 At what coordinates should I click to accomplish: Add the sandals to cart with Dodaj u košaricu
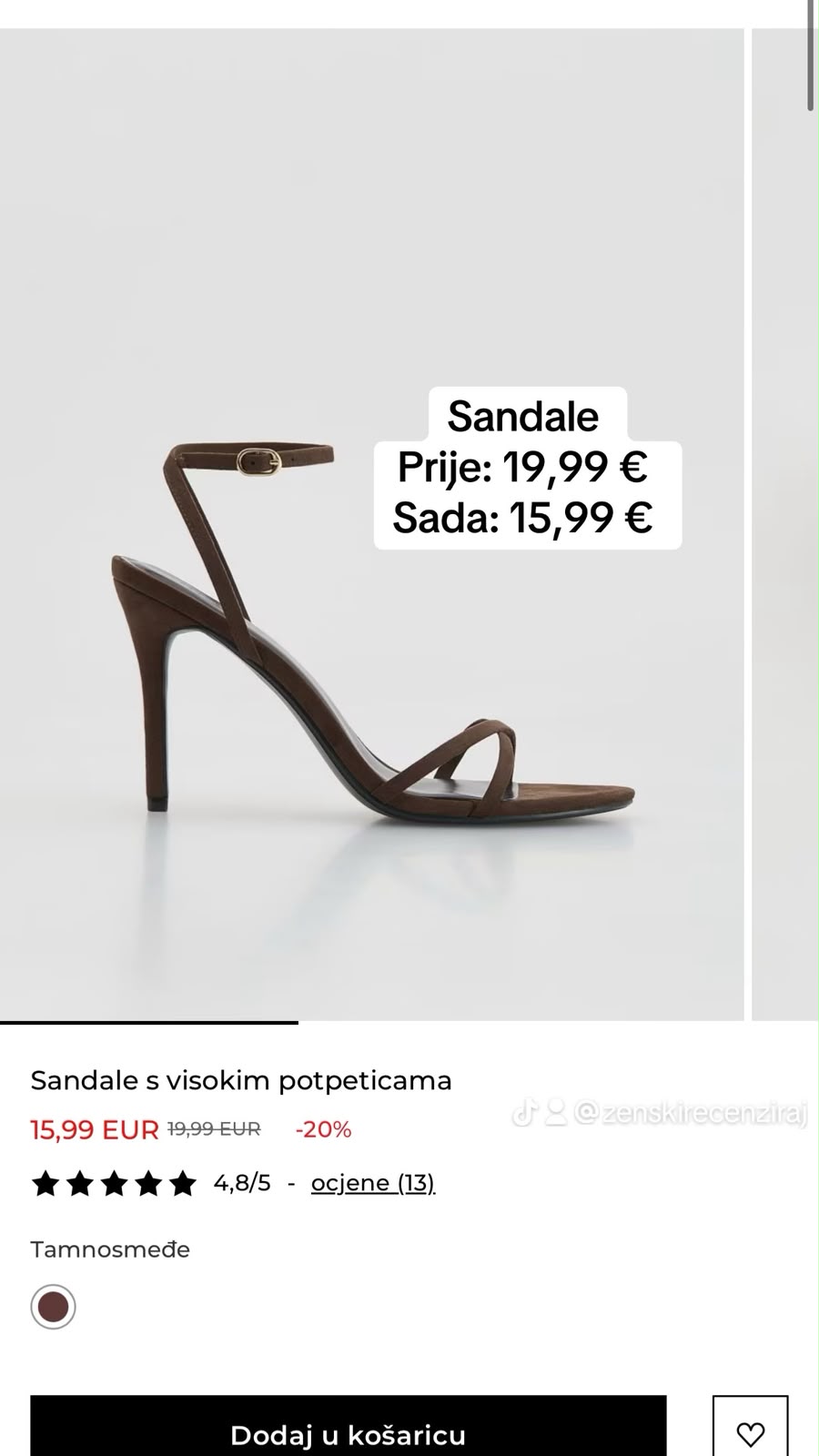tap(348, 1426)
